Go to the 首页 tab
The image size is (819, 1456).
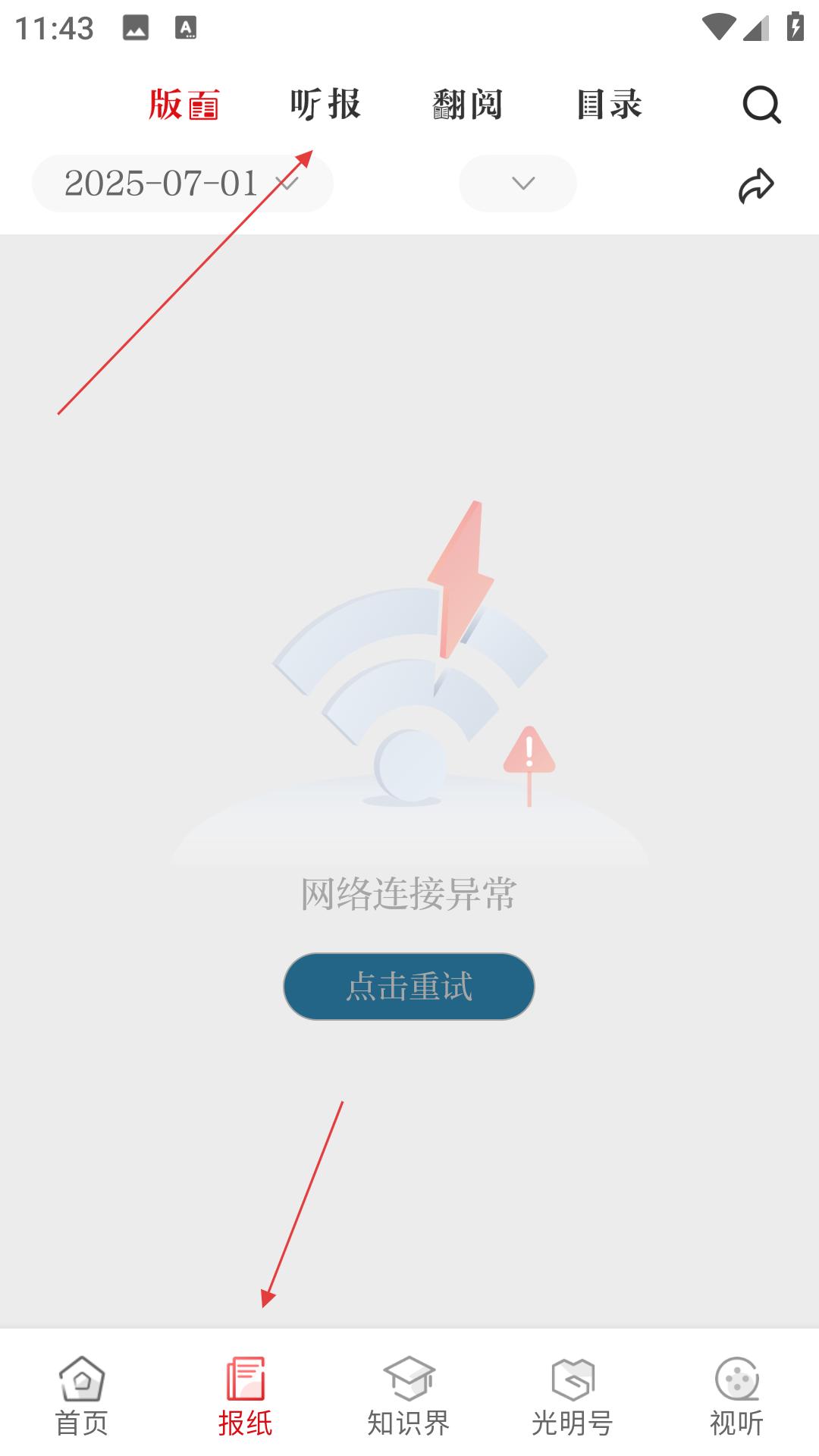click(x=82, y=1395)
